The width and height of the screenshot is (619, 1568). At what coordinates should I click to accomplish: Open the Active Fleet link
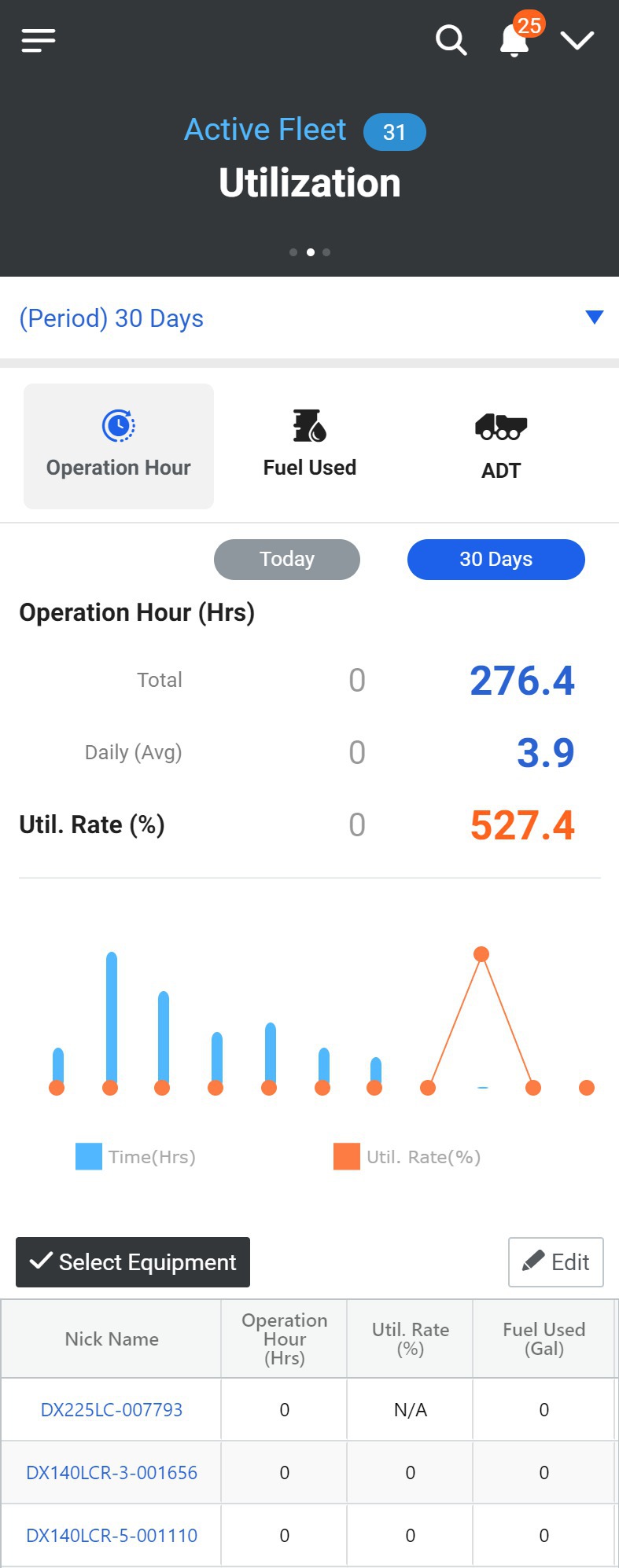tap(265, 130)
